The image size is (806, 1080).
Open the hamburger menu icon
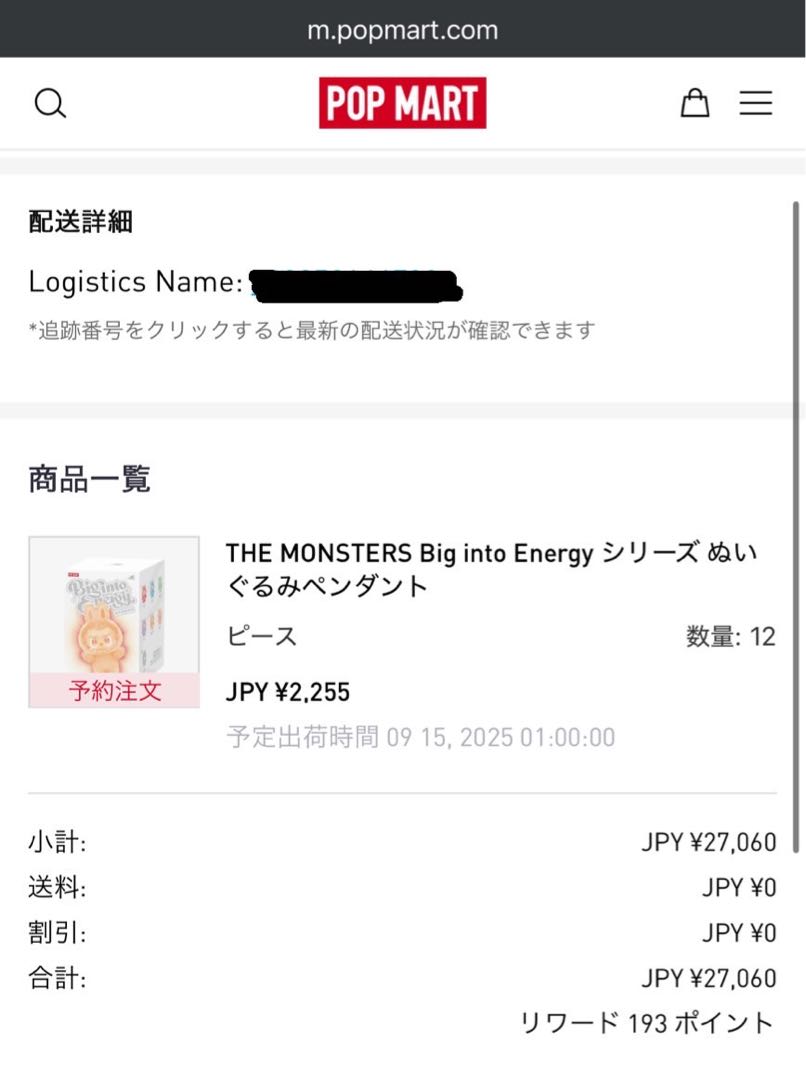pyautogui.click(x=756, y=103)
